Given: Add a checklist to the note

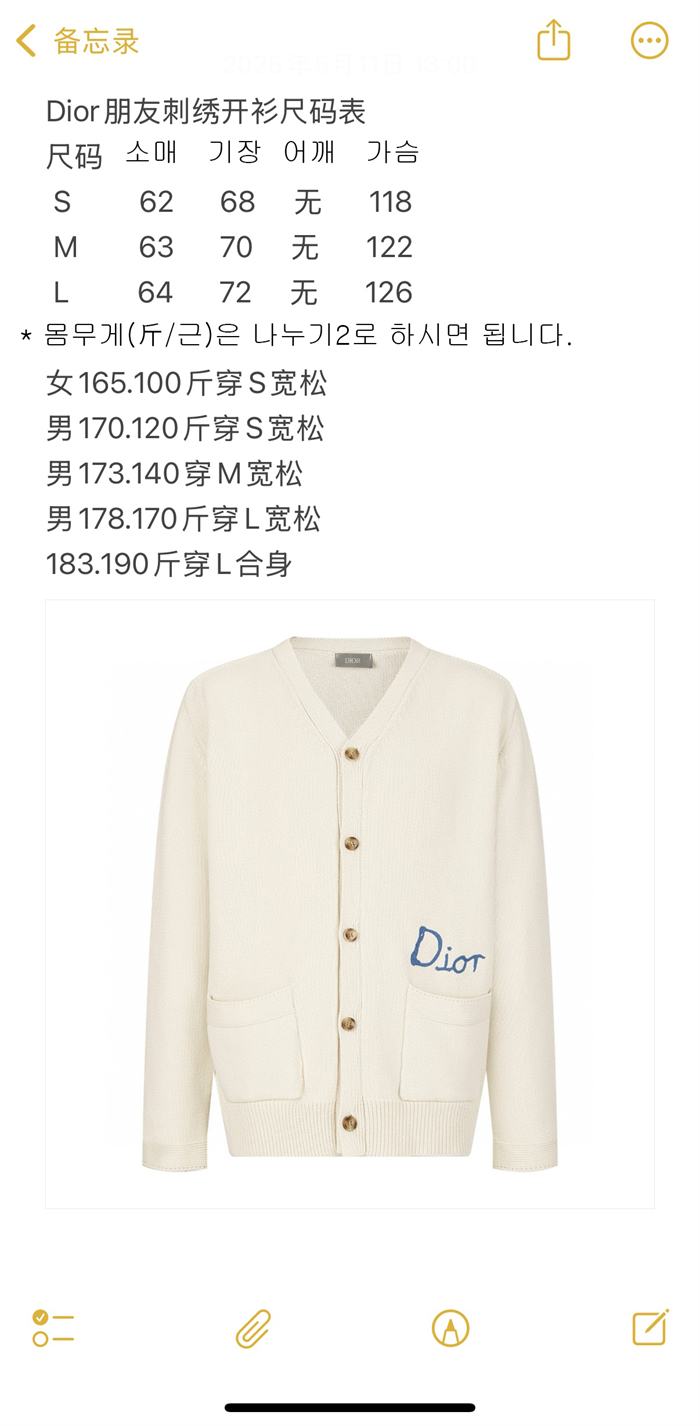Looking at the screenshot, I should click(x=53, y=1328).
